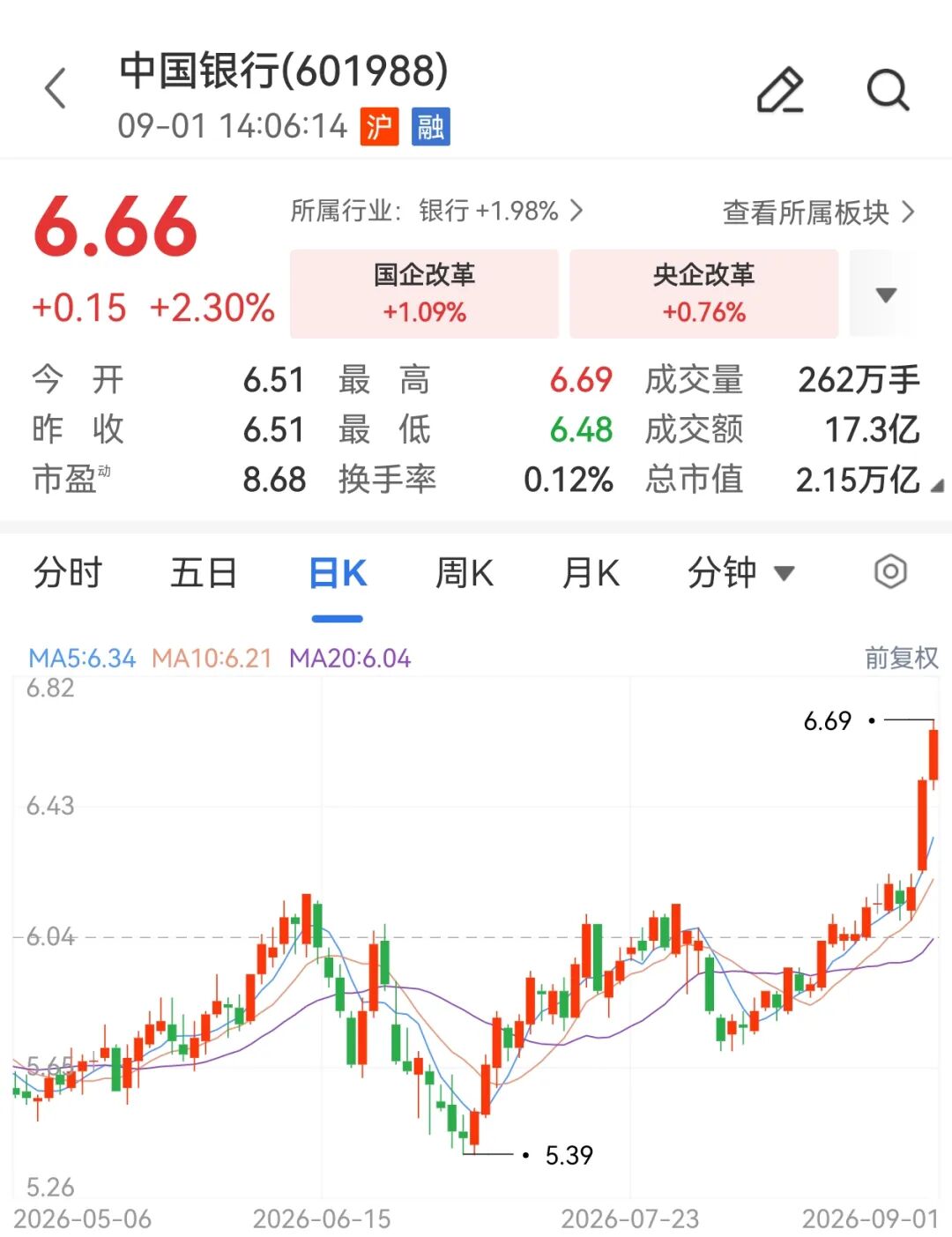Expand more sector chips with down arrow
Viewport: 952px width, 1237px height.
(886, 294)
